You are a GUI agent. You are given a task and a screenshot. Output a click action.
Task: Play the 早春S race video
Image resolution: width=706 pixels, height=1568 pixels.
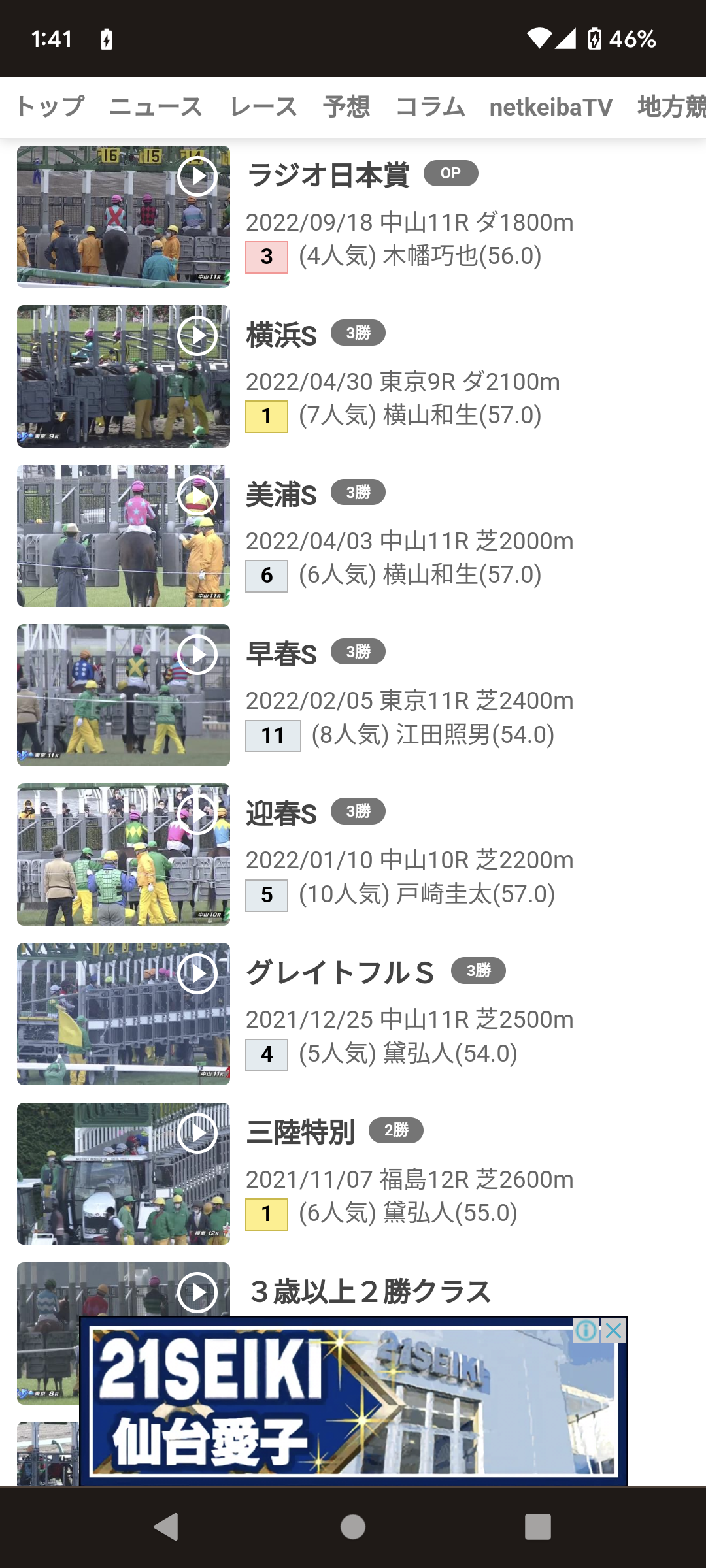point(197,655)
